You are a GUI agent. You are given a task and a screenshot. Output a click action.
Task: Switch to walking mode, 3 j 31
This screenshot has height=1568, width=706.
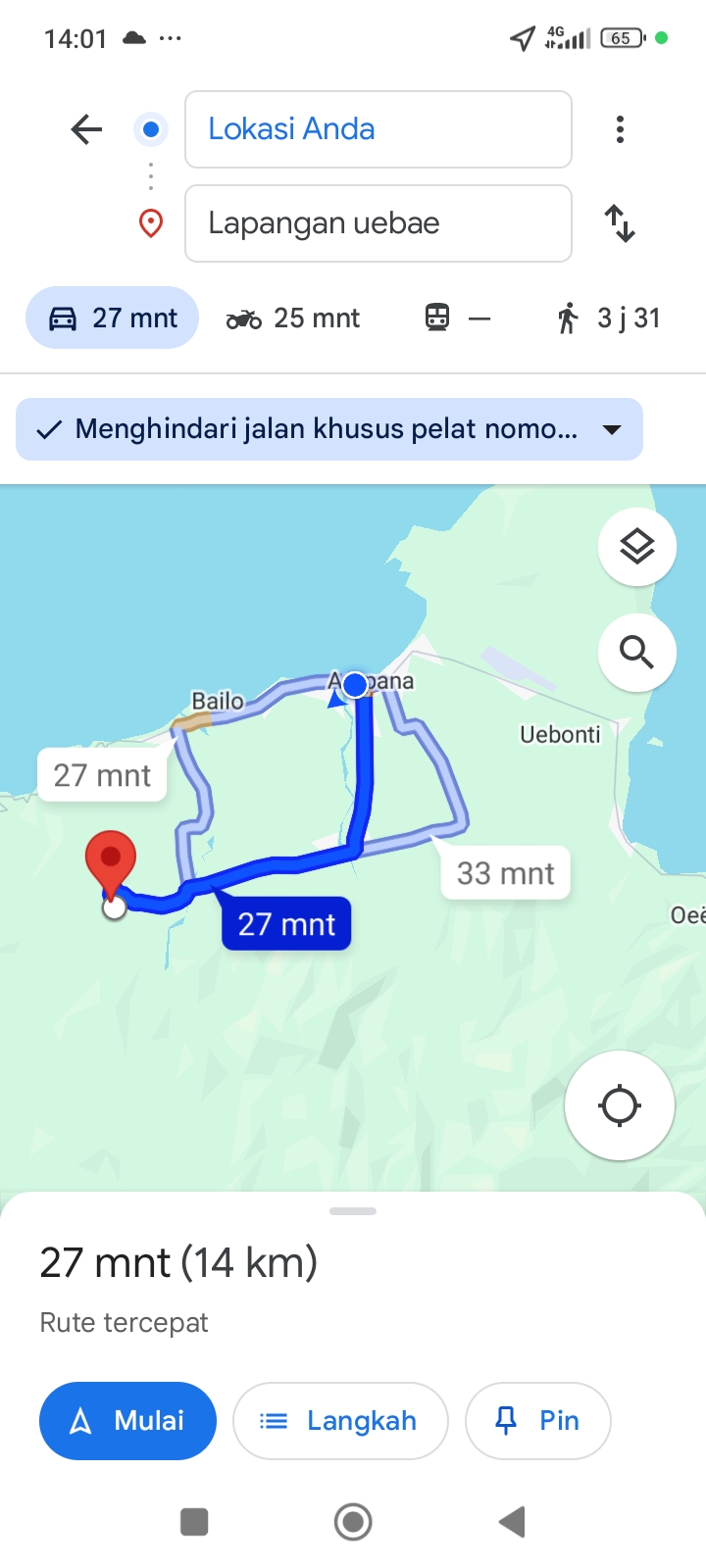tap(608, 318)
